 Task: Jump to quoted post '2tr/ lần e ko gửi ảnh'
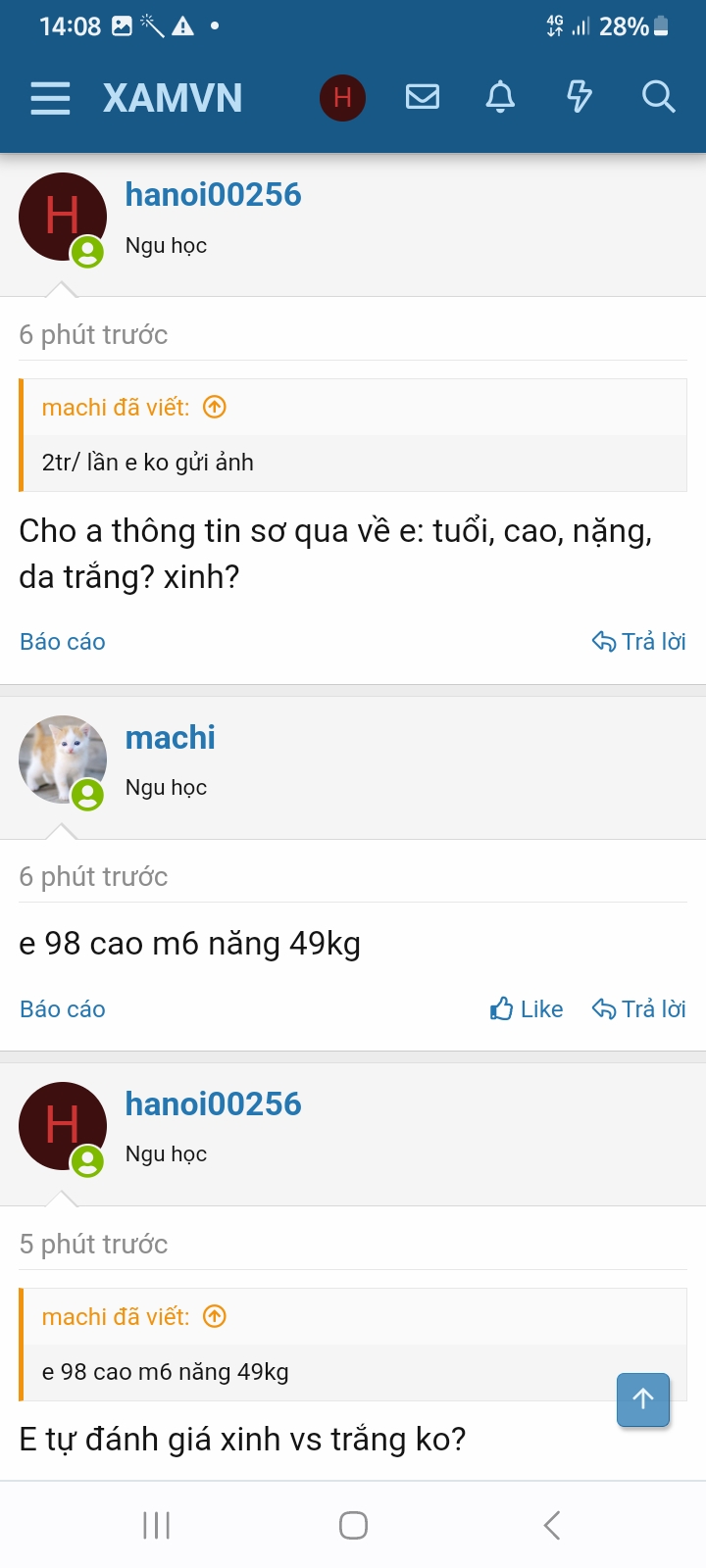[x=215, y=407]
